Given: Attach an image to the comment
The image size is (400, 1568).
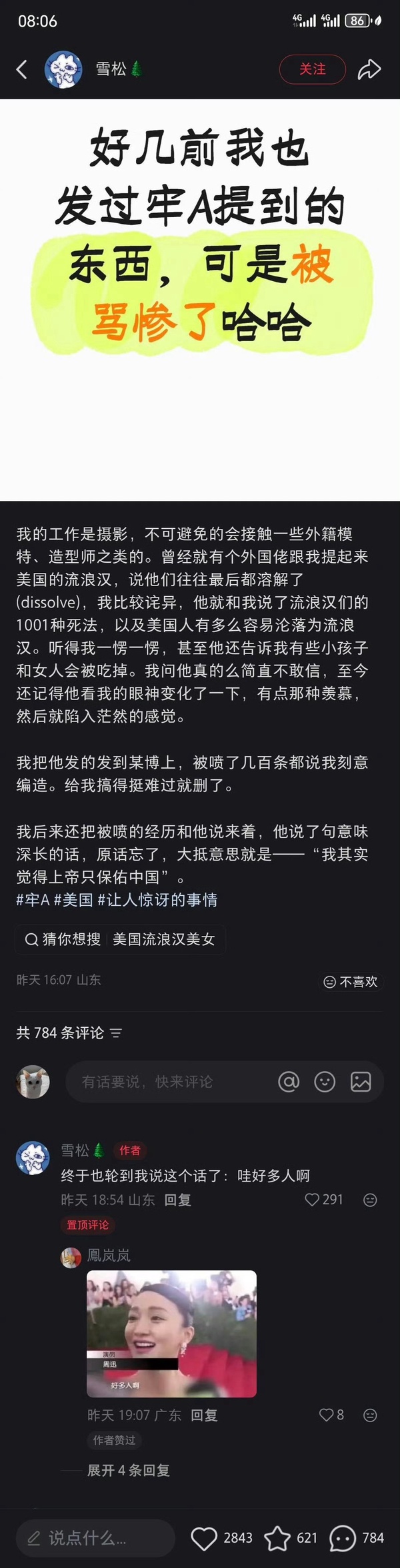Looking at the screenshot, I should [361, 1082].
